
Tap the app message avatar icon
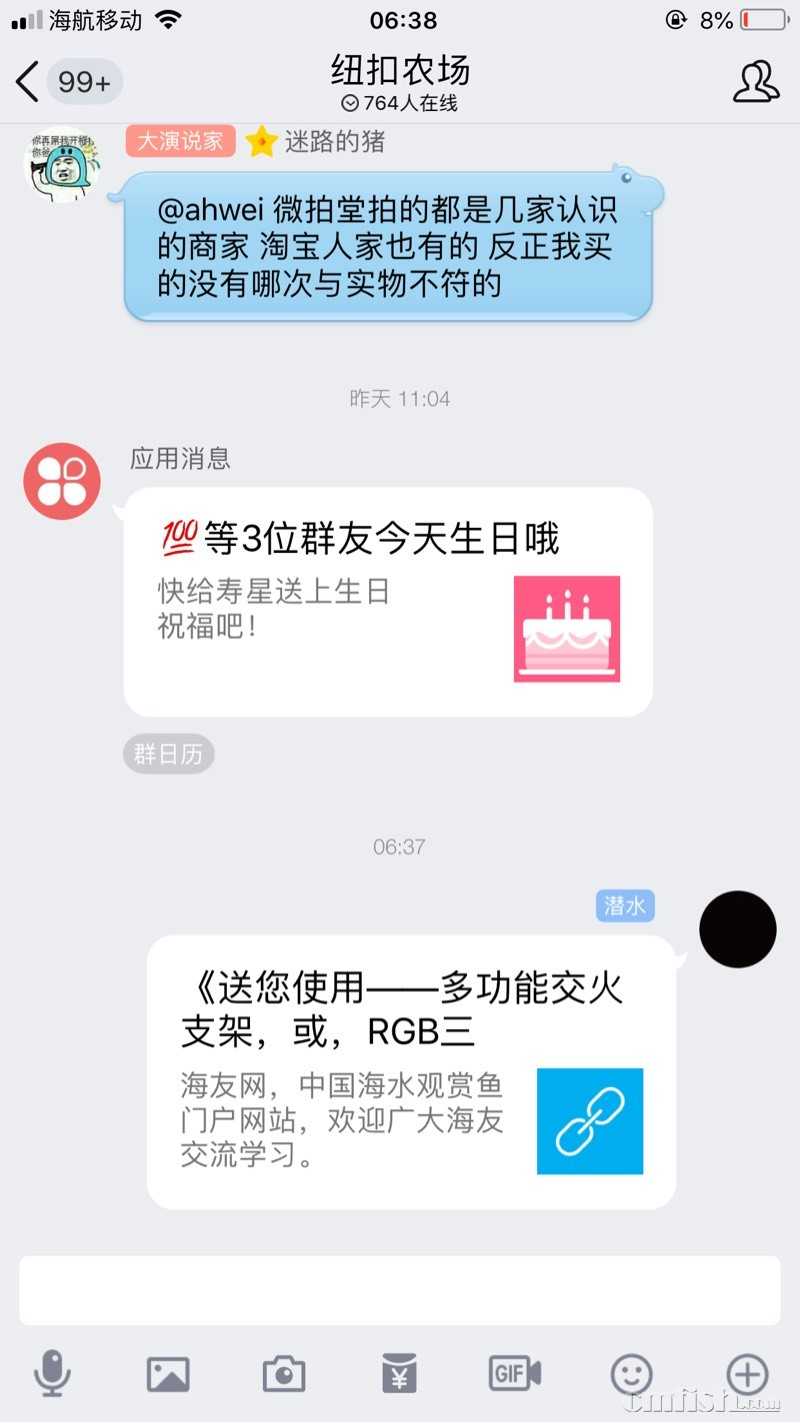pyautogui.click(x=62, y=480)
